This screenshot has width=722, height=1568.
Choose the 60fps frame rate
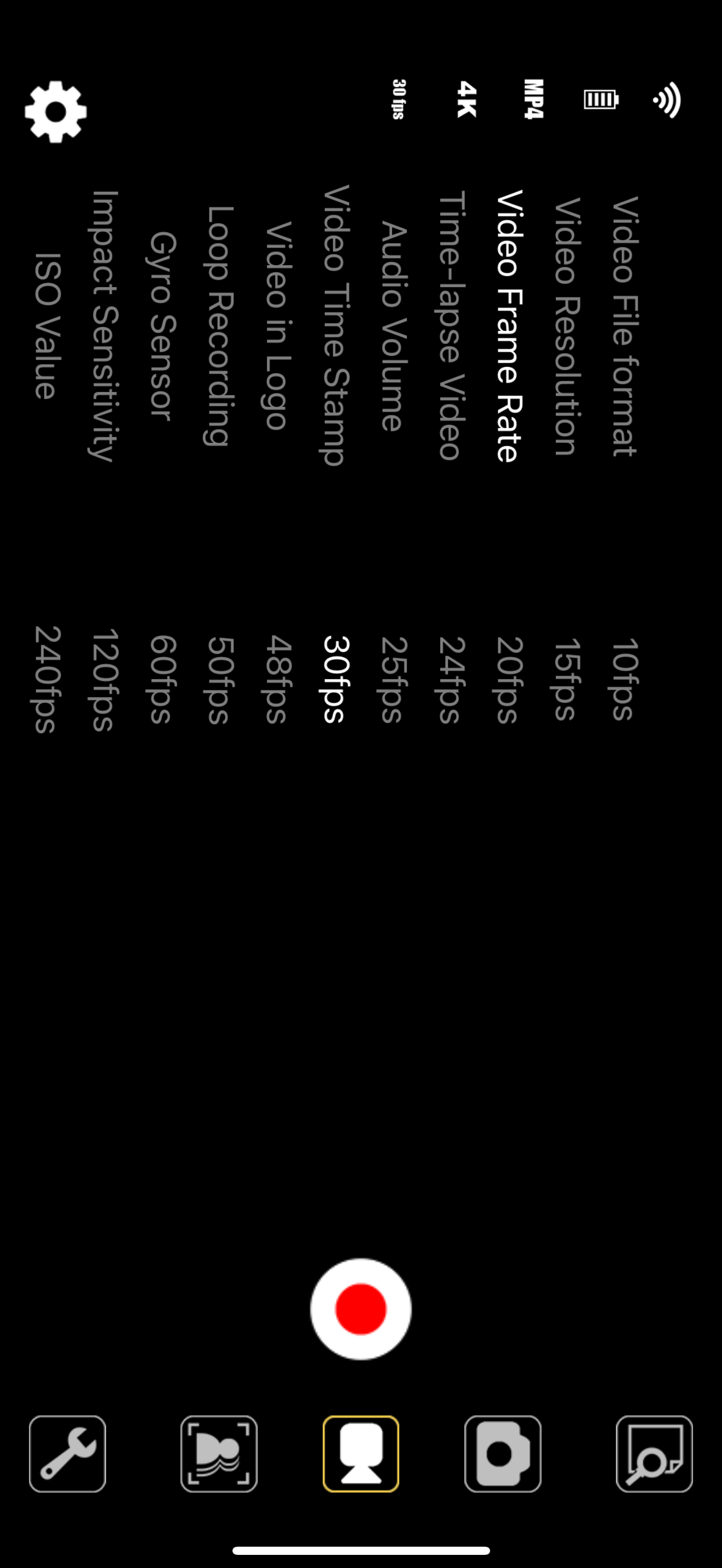point(162,680)
